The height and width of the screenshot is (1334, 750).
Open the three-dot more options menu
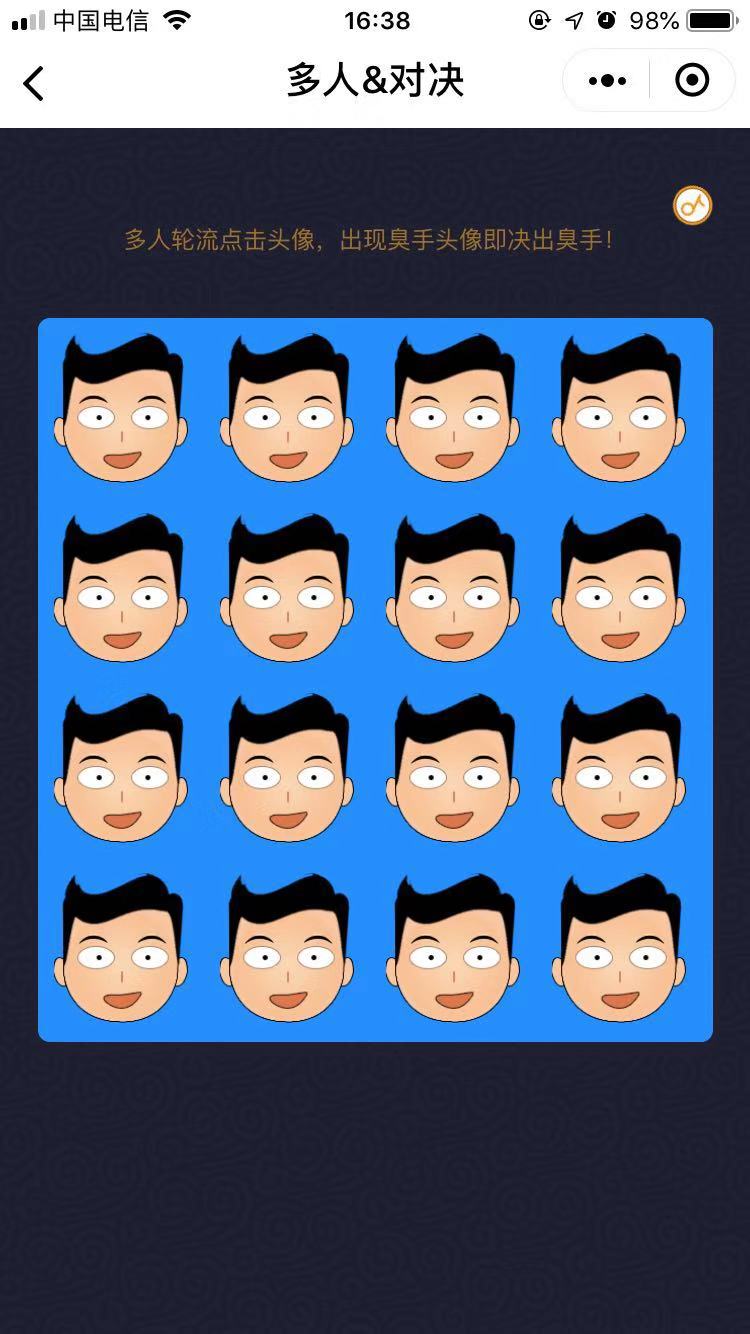click(607, 81)
